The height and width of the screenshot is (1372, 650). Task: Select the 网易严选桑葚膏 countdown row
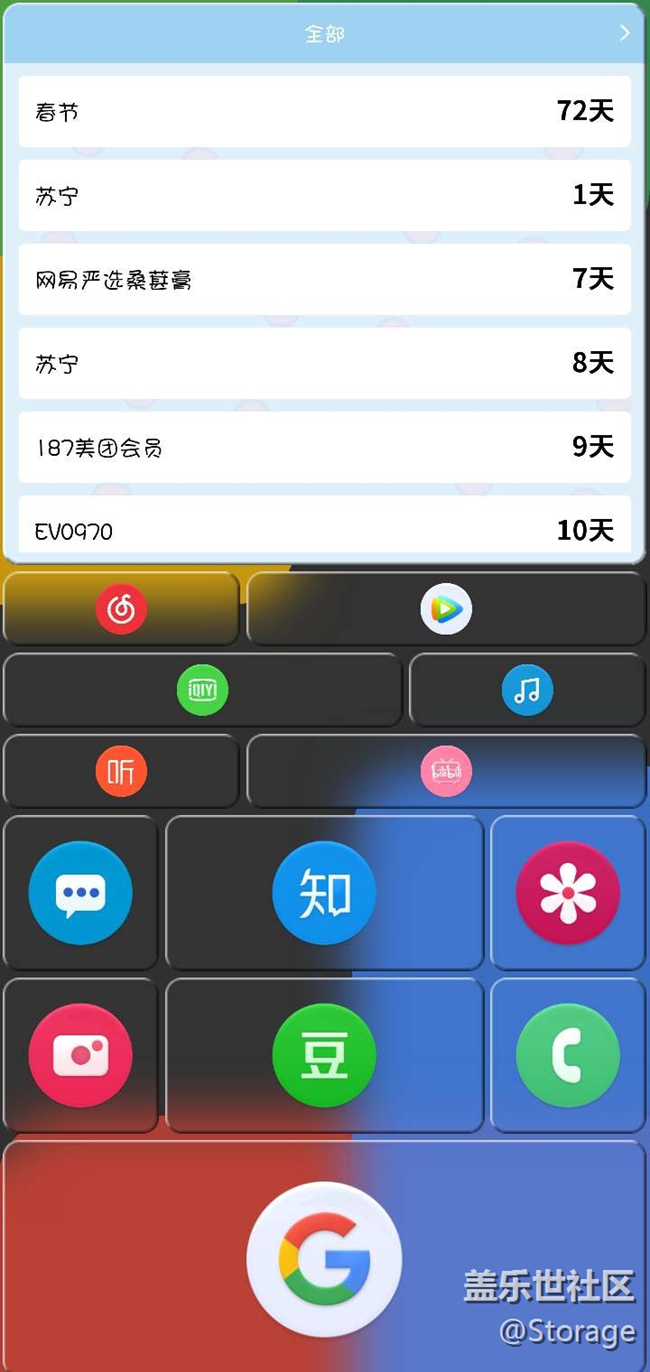point(324,279)
